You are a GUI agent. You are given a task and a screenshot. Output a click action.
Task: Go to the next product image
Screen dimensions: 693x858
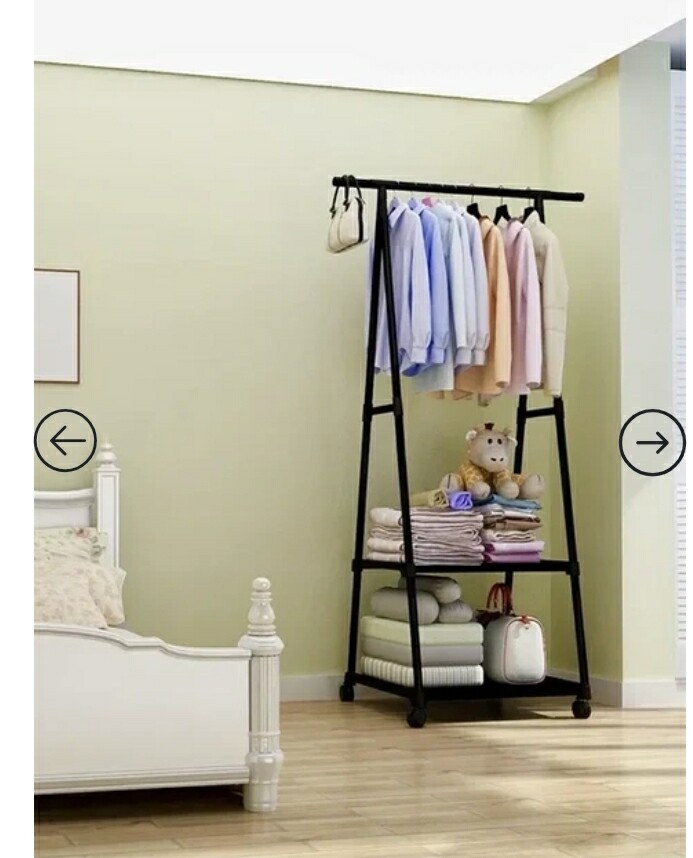point(652,442)
